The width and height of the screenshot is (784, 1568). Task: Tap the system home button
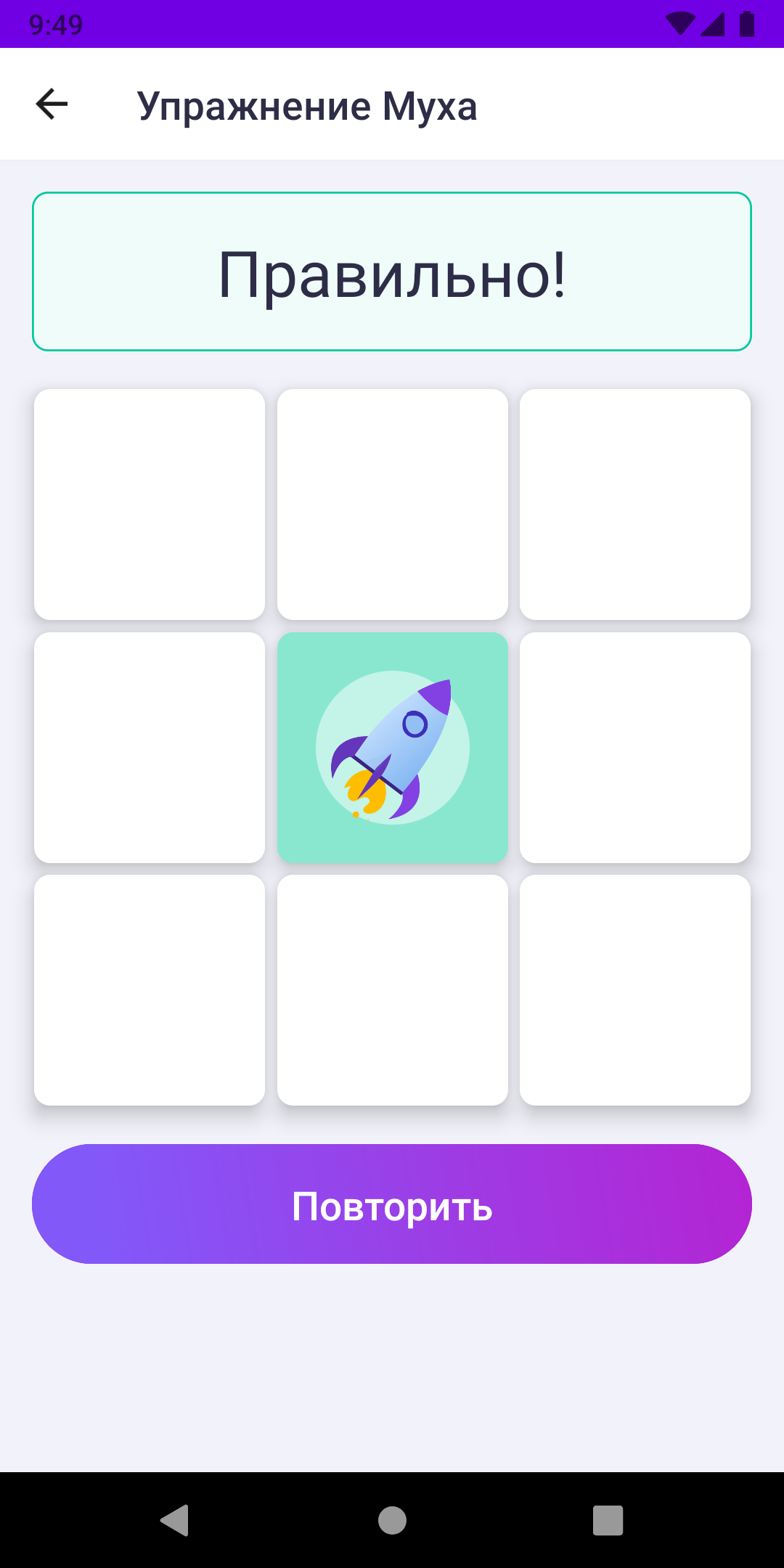pos(392,1520)
